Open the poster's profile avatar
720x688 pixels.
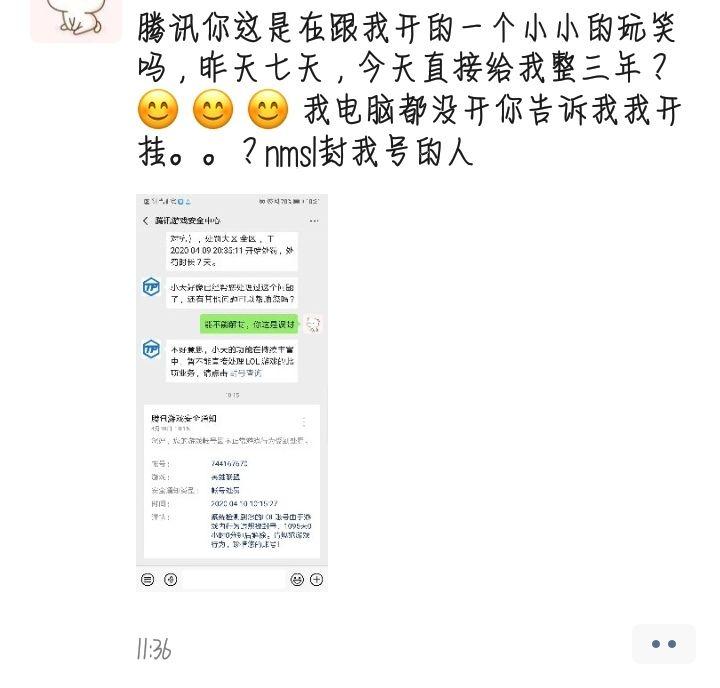76,16
